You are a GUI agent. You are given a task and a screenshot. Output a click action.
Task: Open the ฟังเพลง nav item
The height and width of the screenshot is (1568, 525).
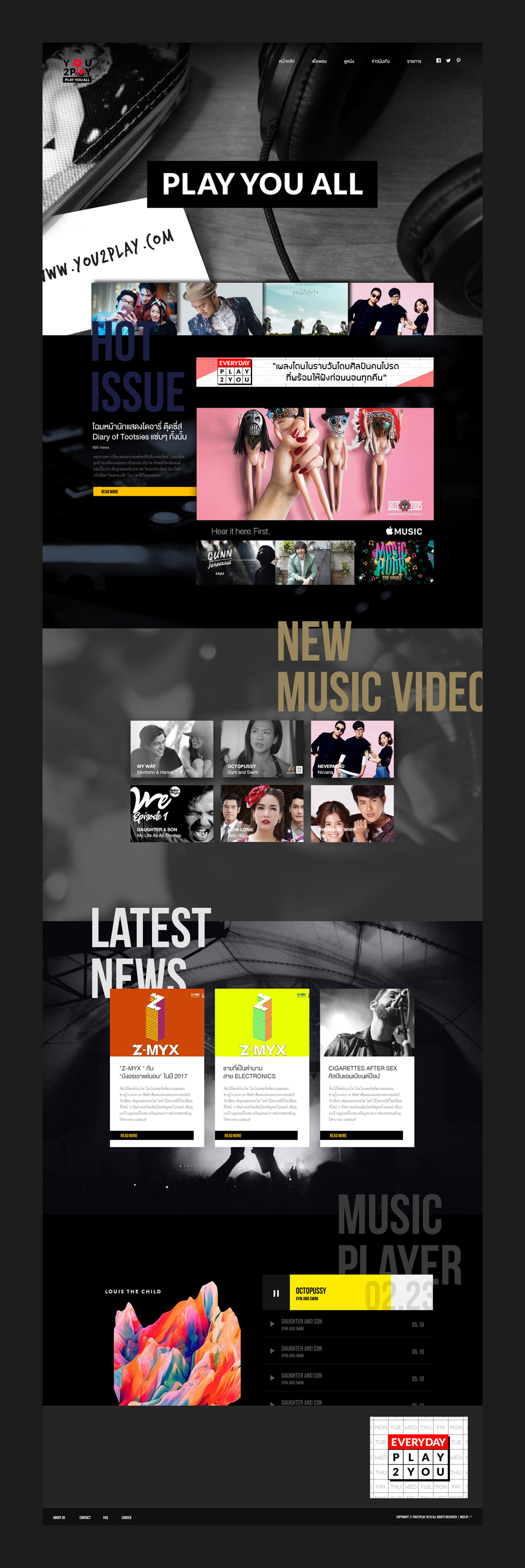319,62
